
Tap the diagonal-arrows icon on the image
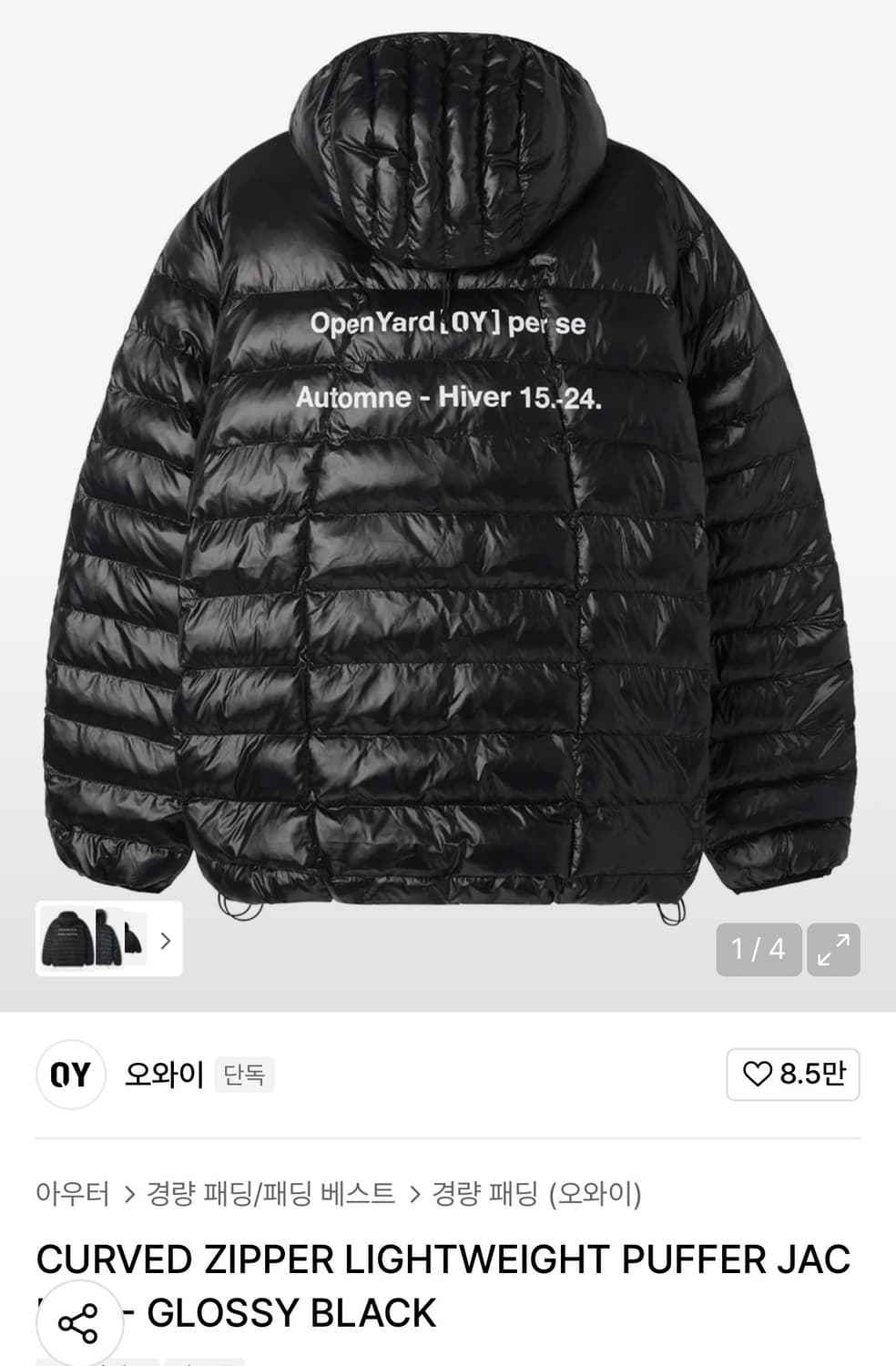(x=834, y=949)
